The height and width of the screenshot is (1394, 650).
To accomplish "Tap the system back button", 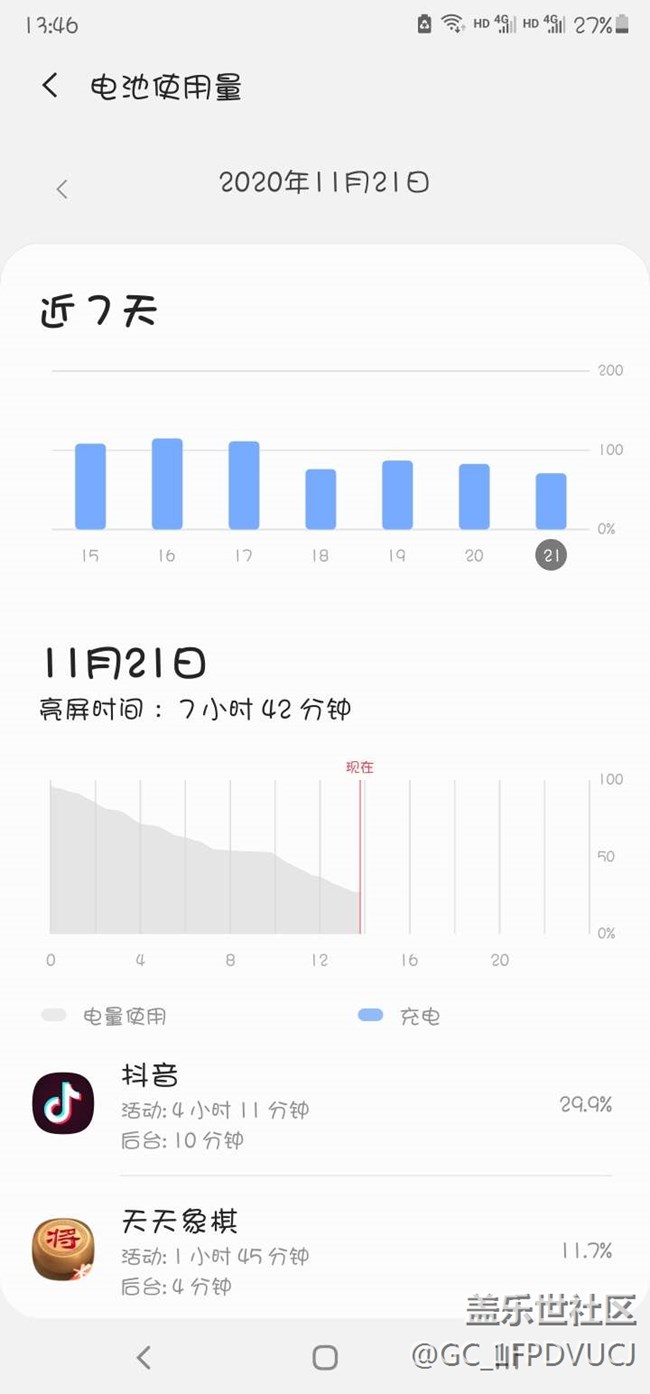I will [144, 1357].
